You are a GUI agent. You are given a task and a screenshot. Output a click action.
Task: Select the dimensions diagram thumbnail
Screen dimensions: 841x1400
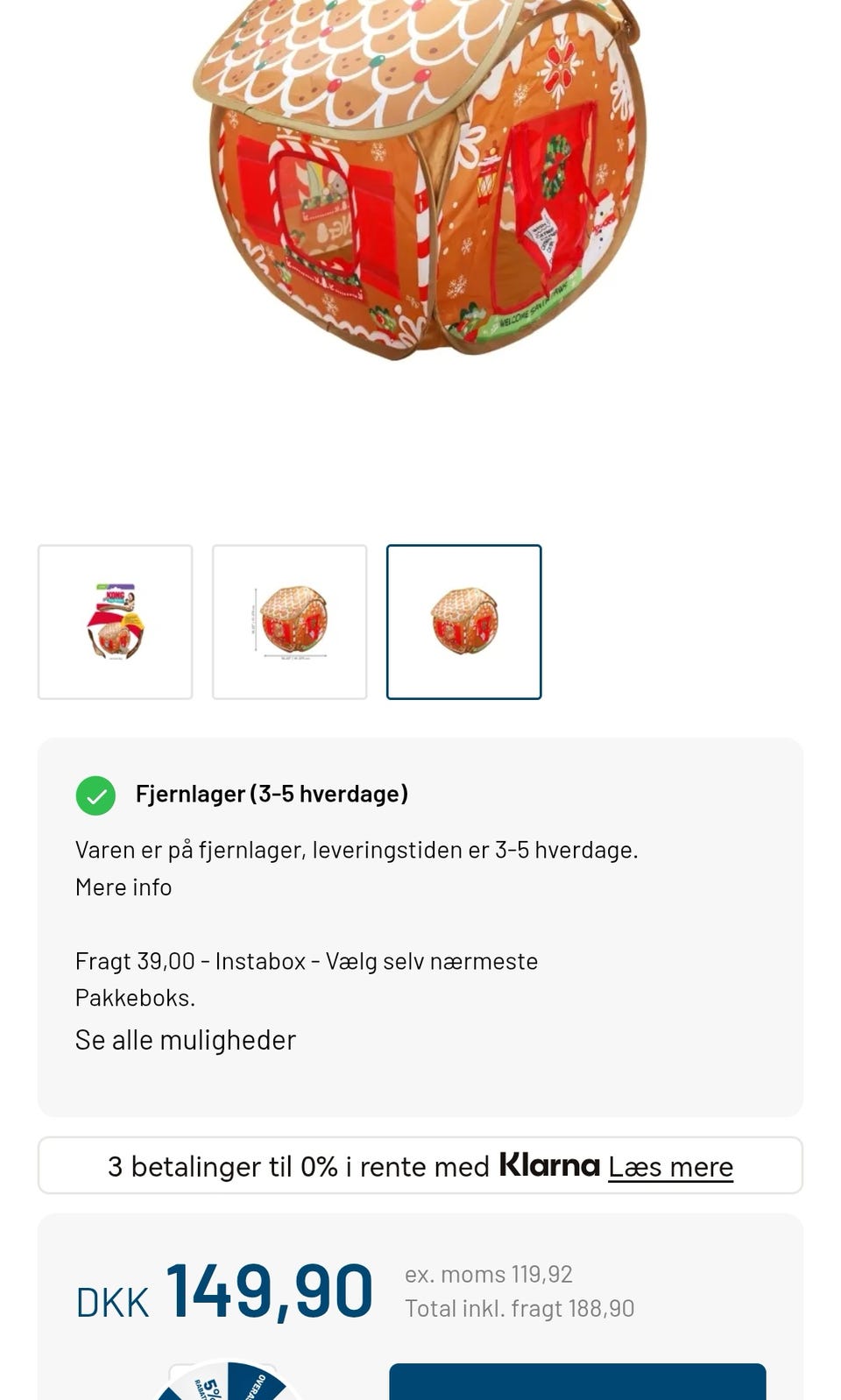290,622
